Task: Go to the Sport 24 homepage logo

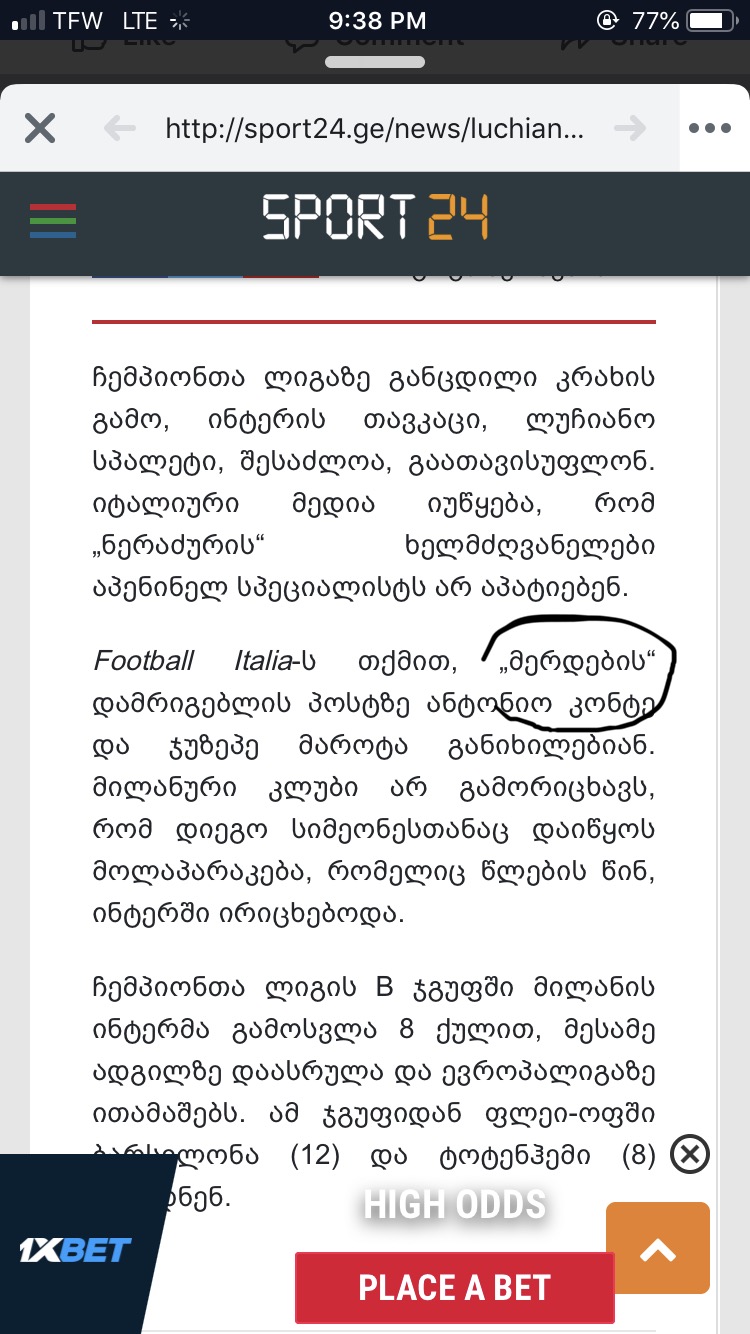Action: 375,217
